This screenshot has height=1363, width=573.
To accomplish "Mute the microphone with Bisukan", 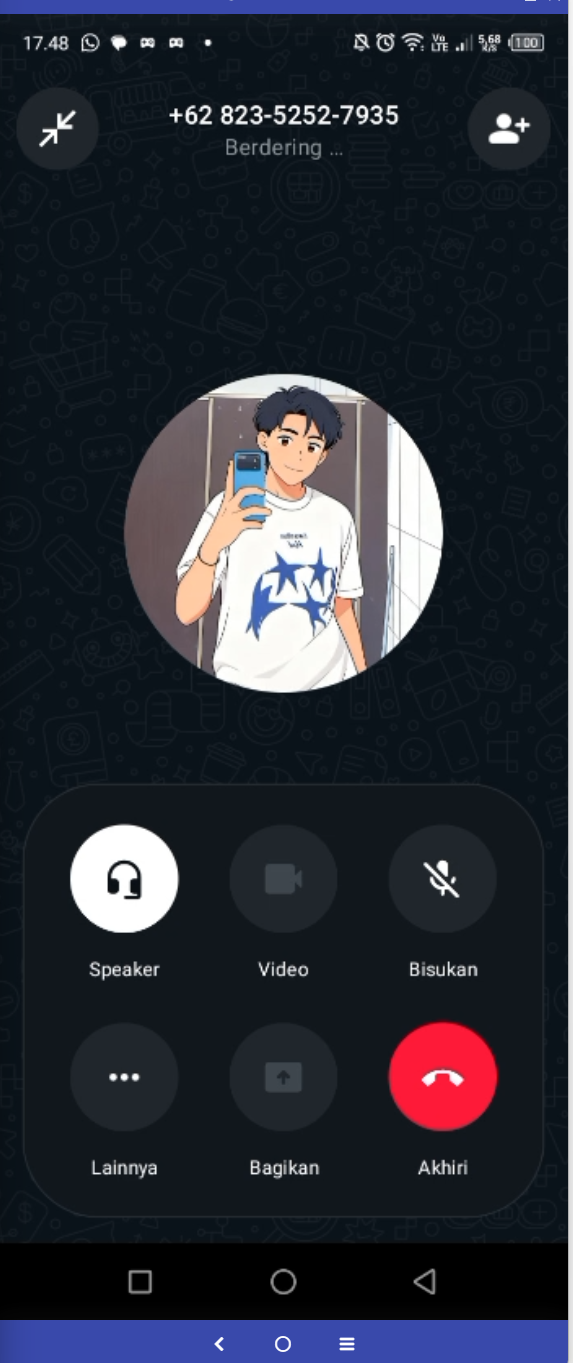I will tap(443, 879).
